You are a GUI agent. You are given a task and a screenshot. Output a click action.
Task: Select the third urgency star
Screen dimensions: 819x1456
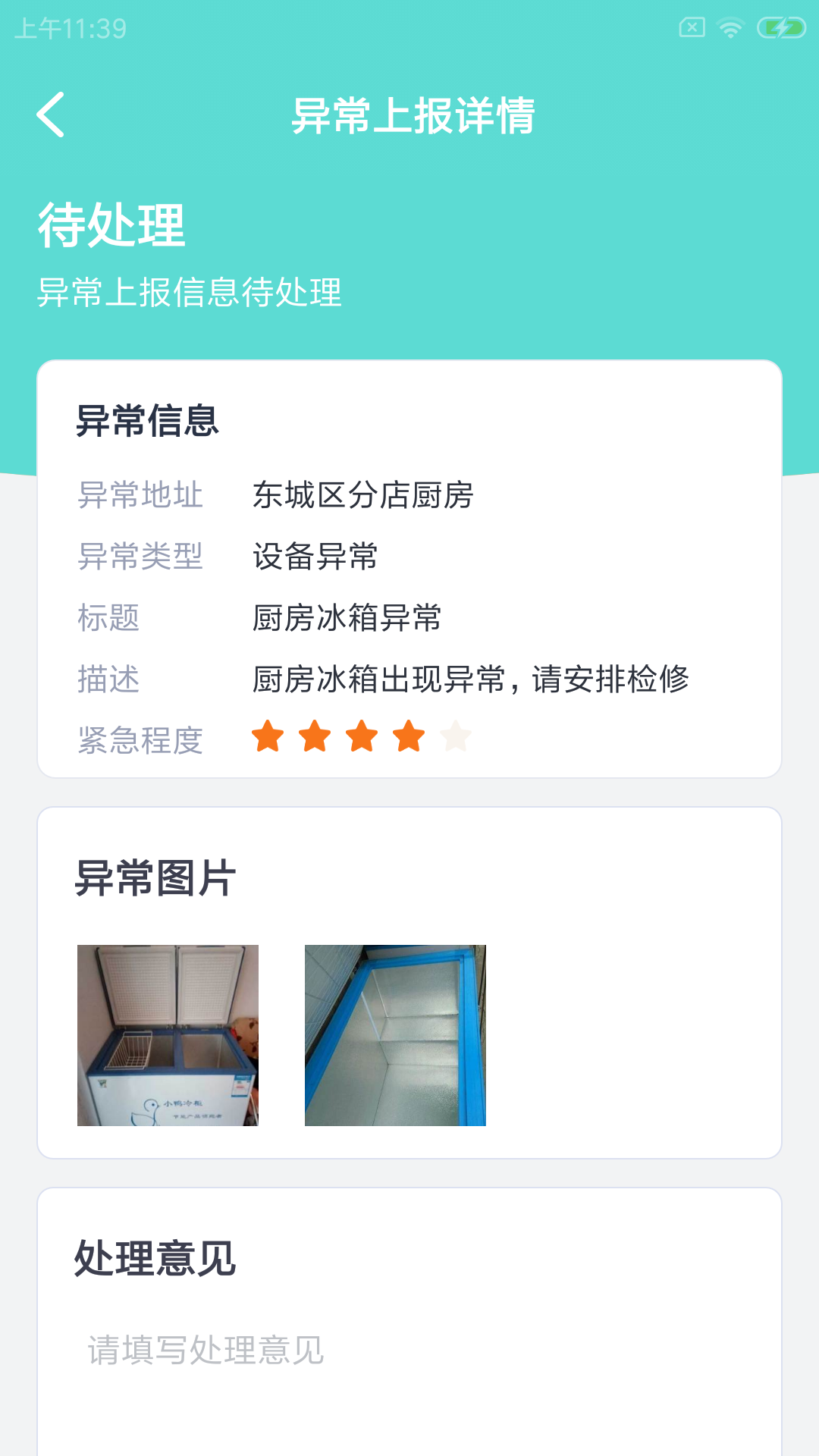(x=362, y=735)
